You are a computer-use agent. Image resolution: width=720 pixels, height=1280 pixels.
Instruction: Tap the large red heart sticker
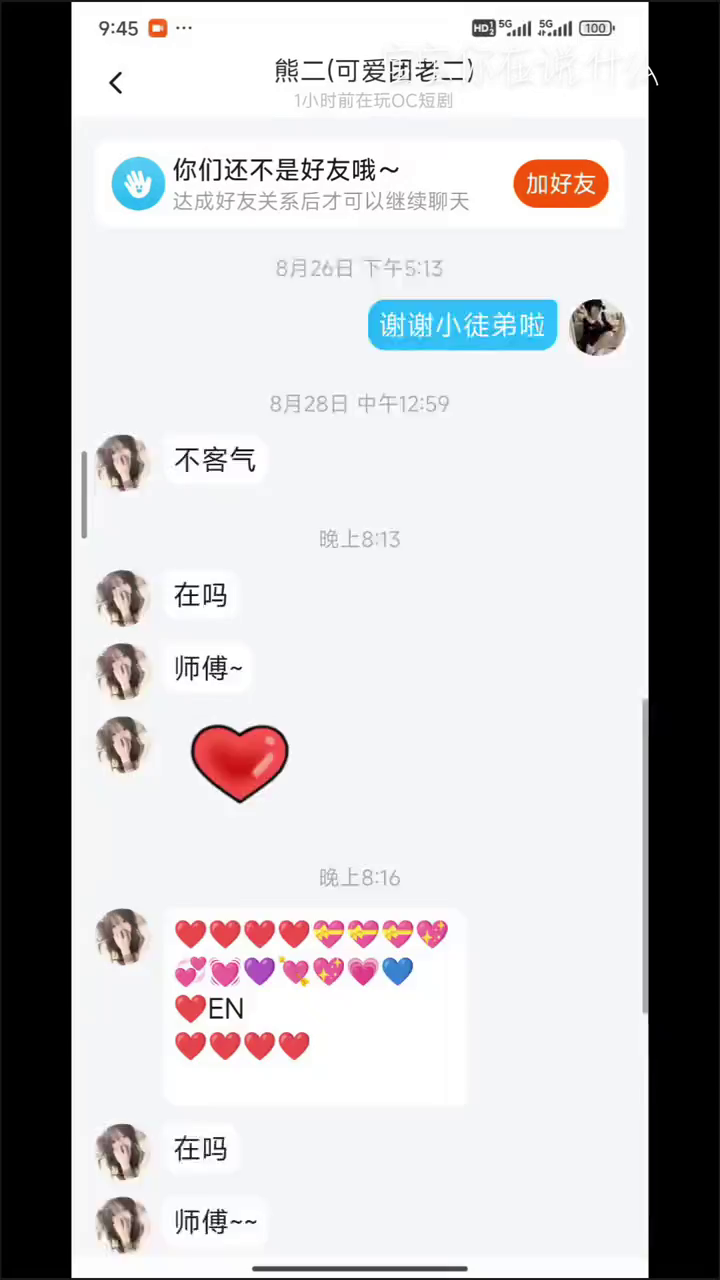pos(239,763)
